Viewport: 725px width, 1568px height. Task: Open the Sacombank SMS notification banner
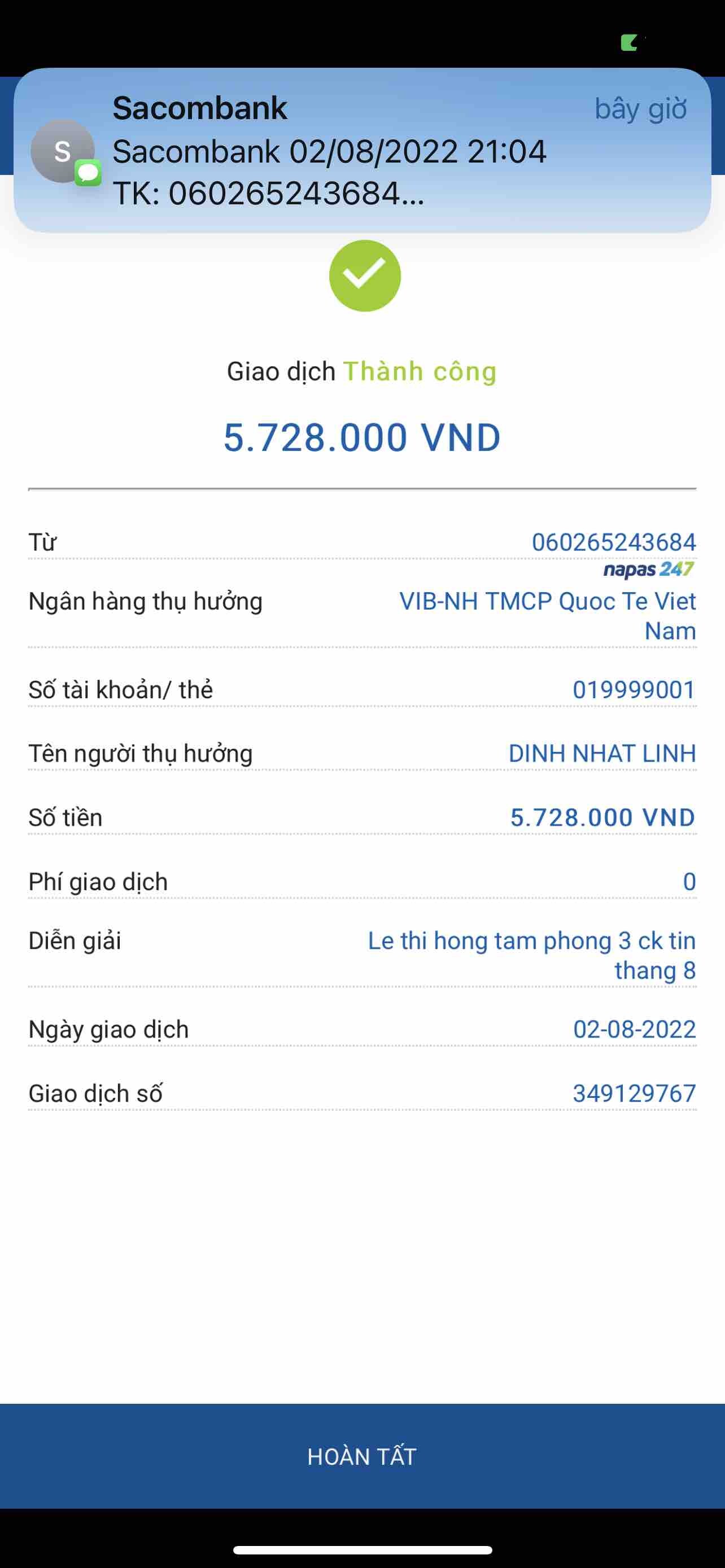click(362, 150)
